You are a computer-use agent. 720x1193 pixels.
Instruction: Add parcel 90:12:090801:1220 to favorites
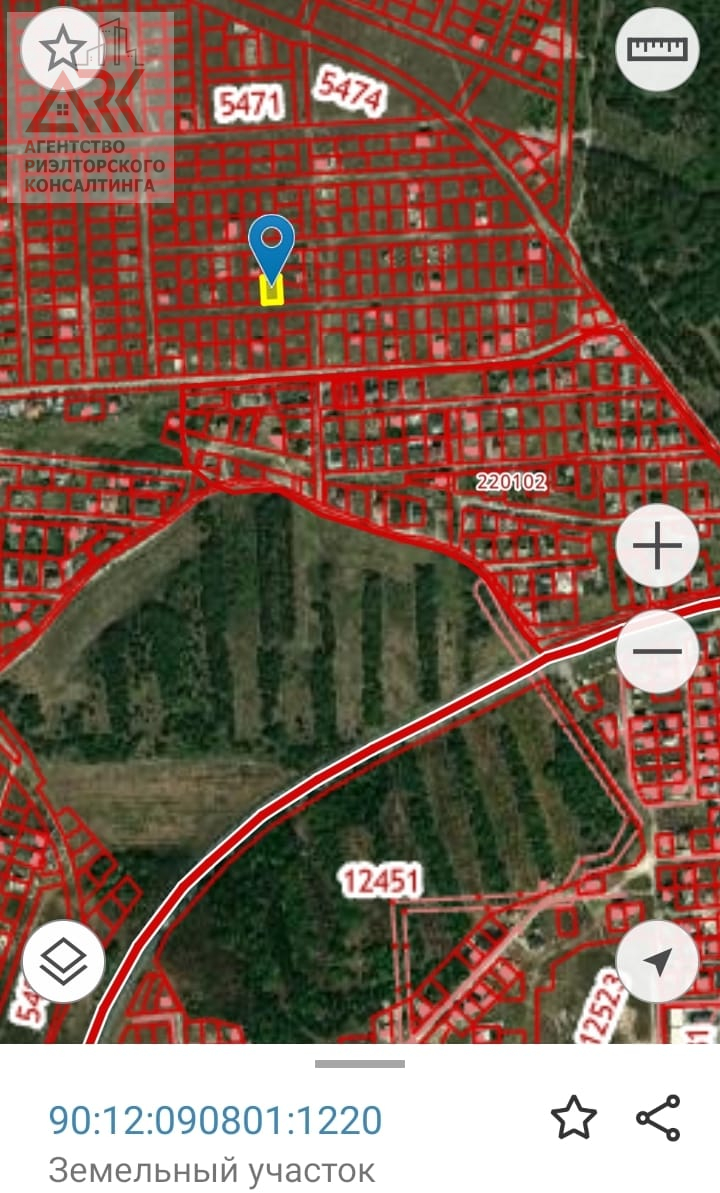pos(574,1118)
